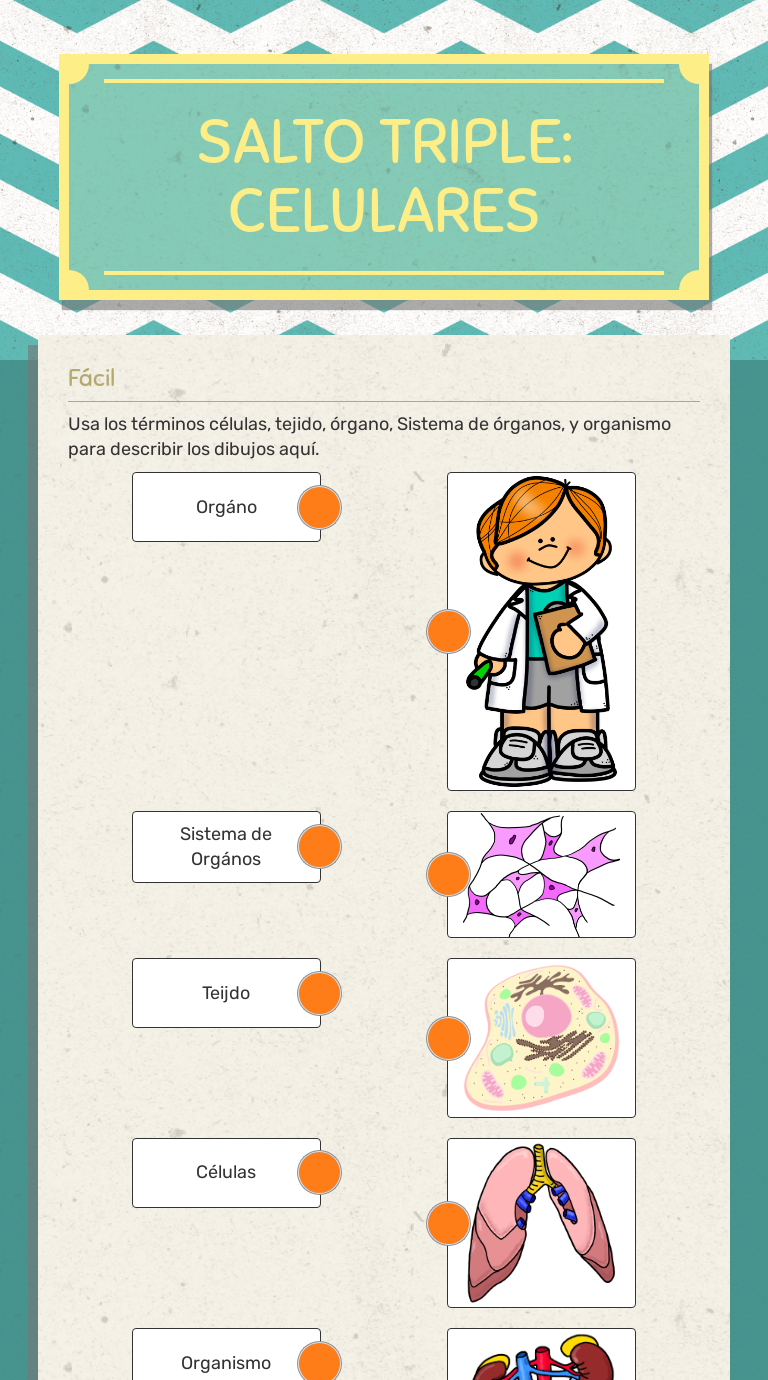Choose the Teijdo matching term
Viewport: 768px width, 1380px height.
tap(227, 993)
